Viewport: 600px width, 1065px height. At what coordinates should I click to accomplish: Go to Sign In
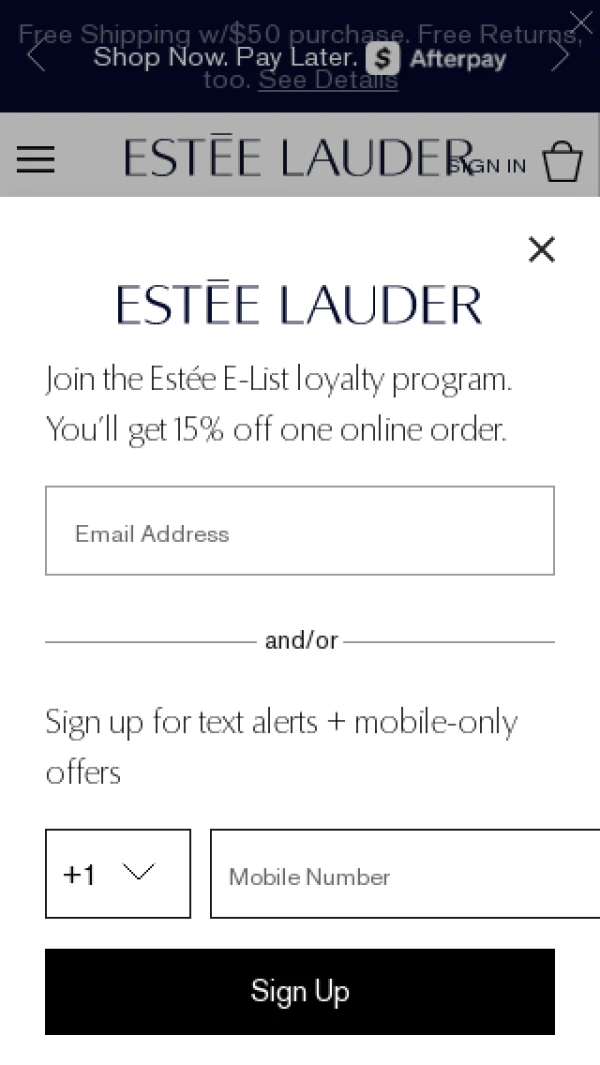490,167
